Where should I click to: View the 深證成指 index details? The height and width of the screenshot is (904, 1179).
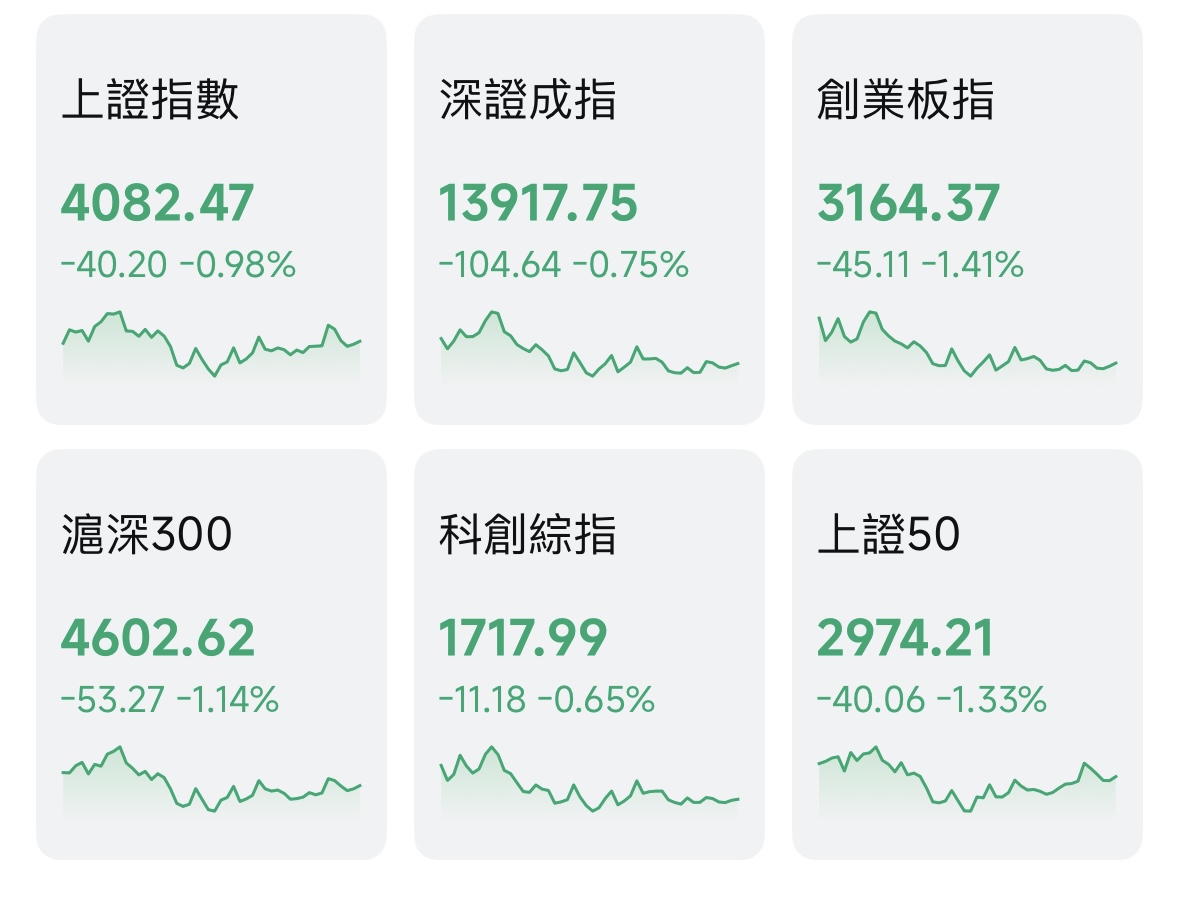pyautogui.click(x=589, y=220)
